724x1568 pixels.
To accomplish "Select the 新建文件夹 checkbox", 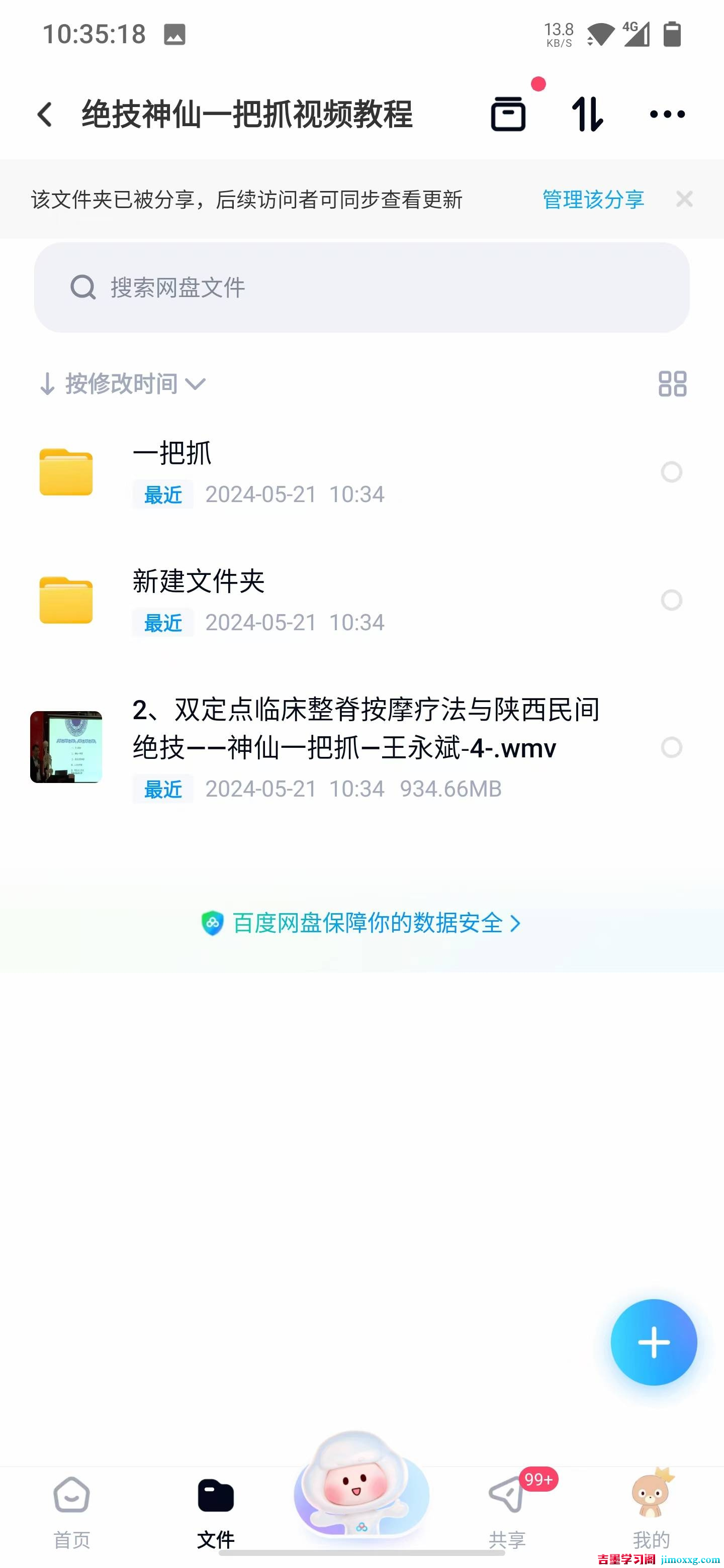I will pos(671,600).
